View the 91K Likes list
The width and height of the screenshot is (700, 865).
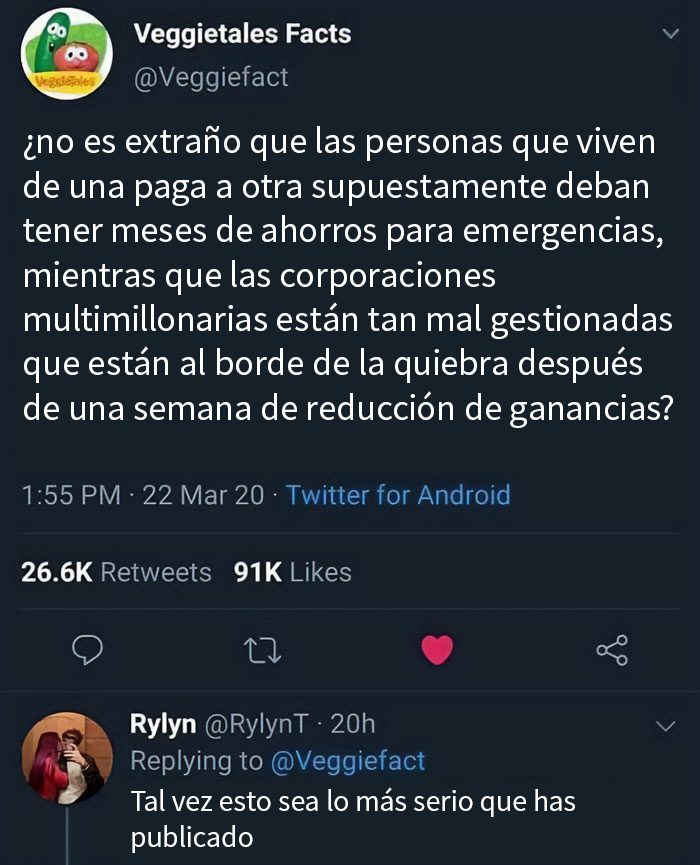pyautogui.click(x=292, y=572)
